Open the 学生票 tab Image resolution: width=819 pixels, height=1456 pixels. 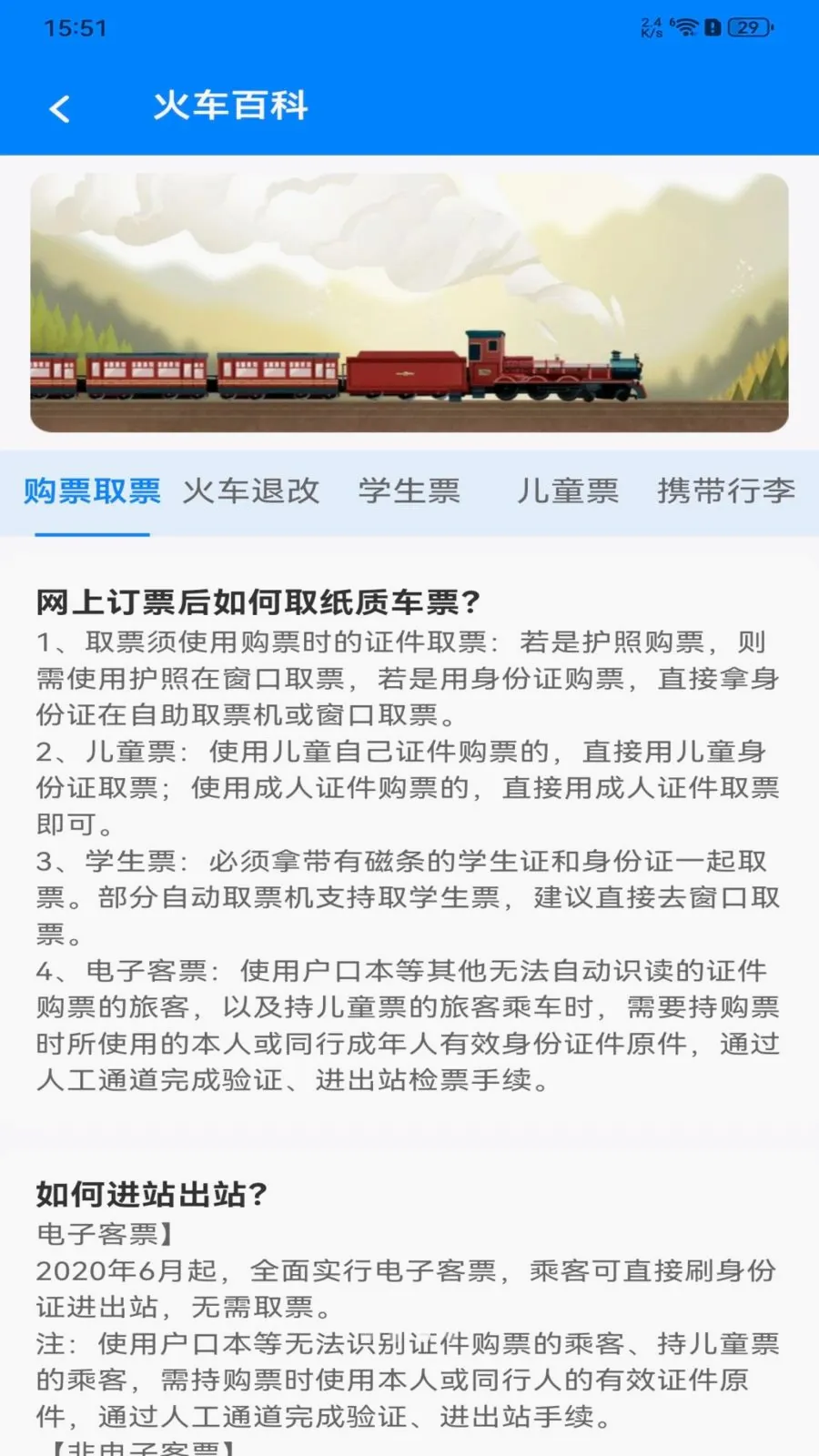(x=409, y=491)
